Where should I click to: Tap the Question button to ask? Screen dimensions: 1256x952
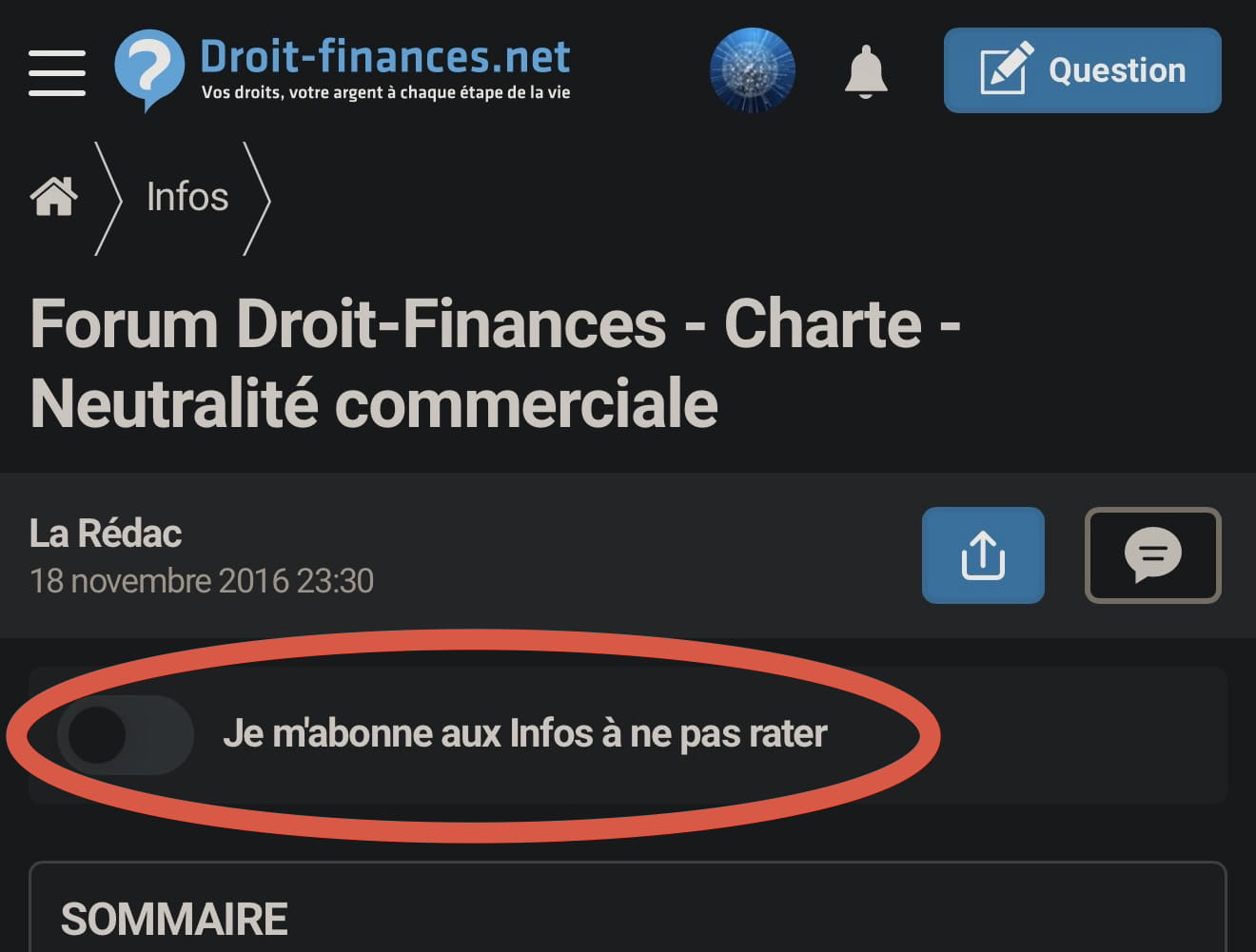(x=1082, y=70)
